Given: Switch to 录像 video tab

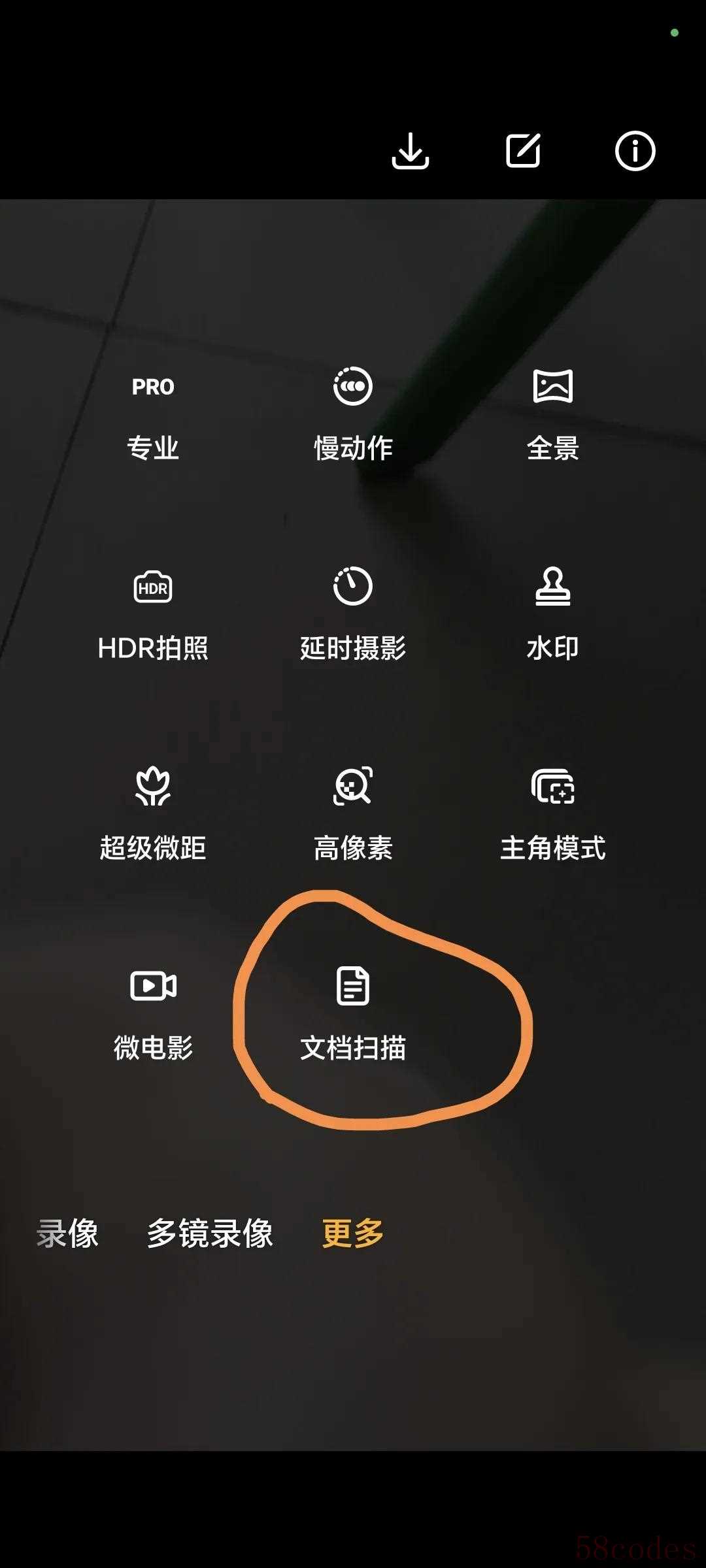Looking at the screenshot, I should click(x=68, y=1233).
